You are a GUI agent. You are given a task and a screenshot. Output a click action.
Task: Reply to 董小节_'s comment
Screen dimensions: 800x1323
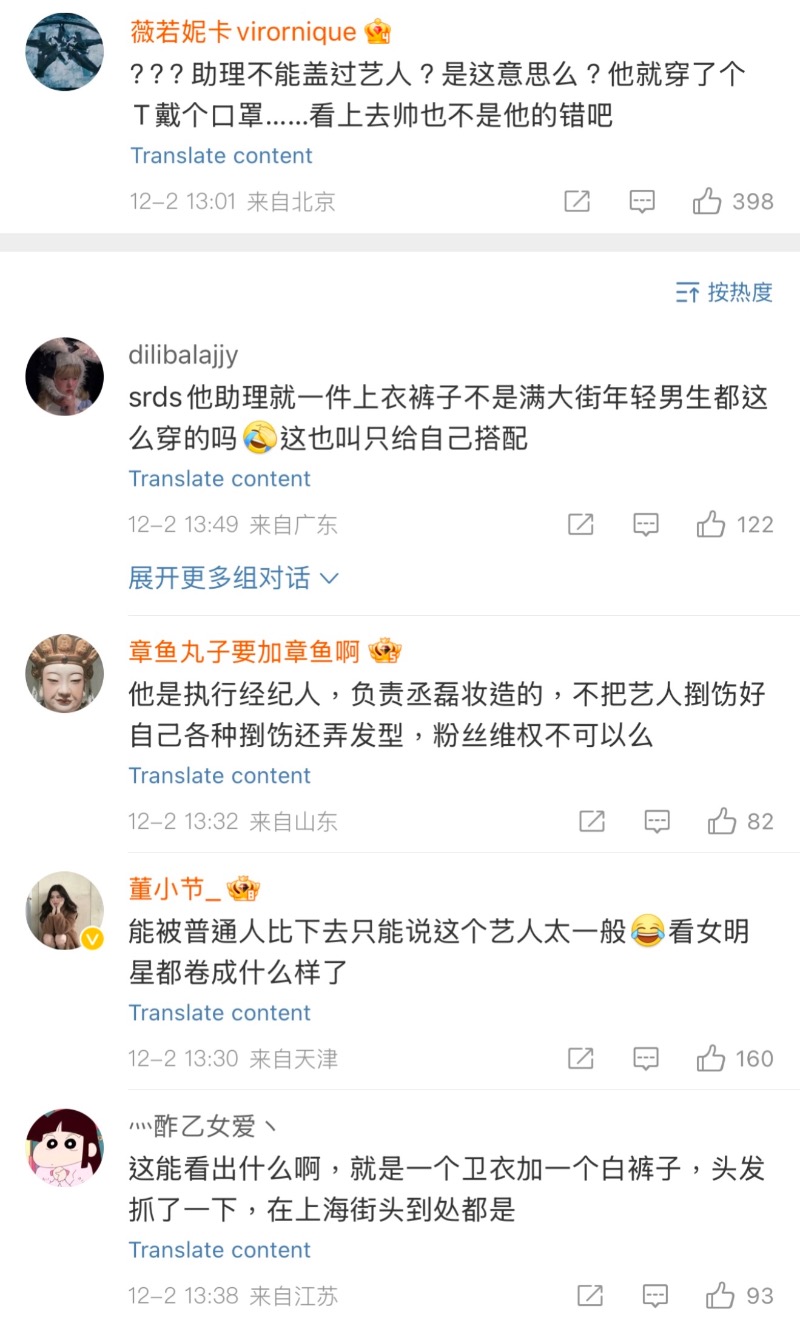(x=646, y=1058)
